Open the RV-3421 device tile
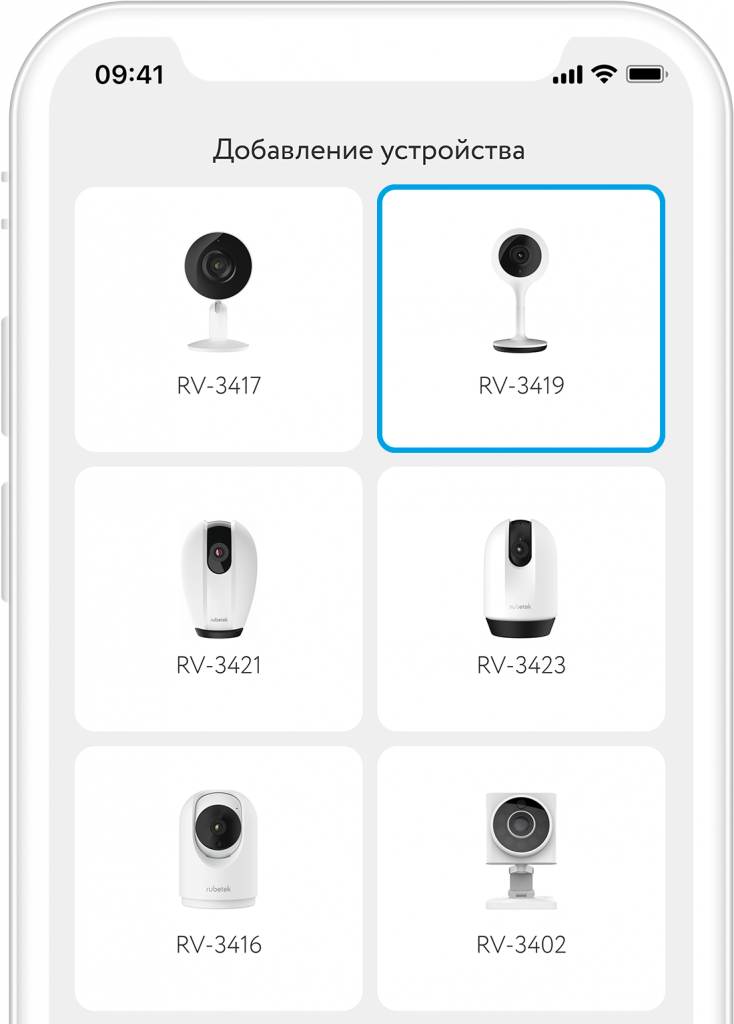Image resolution: width=734 pixels, height=1024 pixels. point(218,598)
